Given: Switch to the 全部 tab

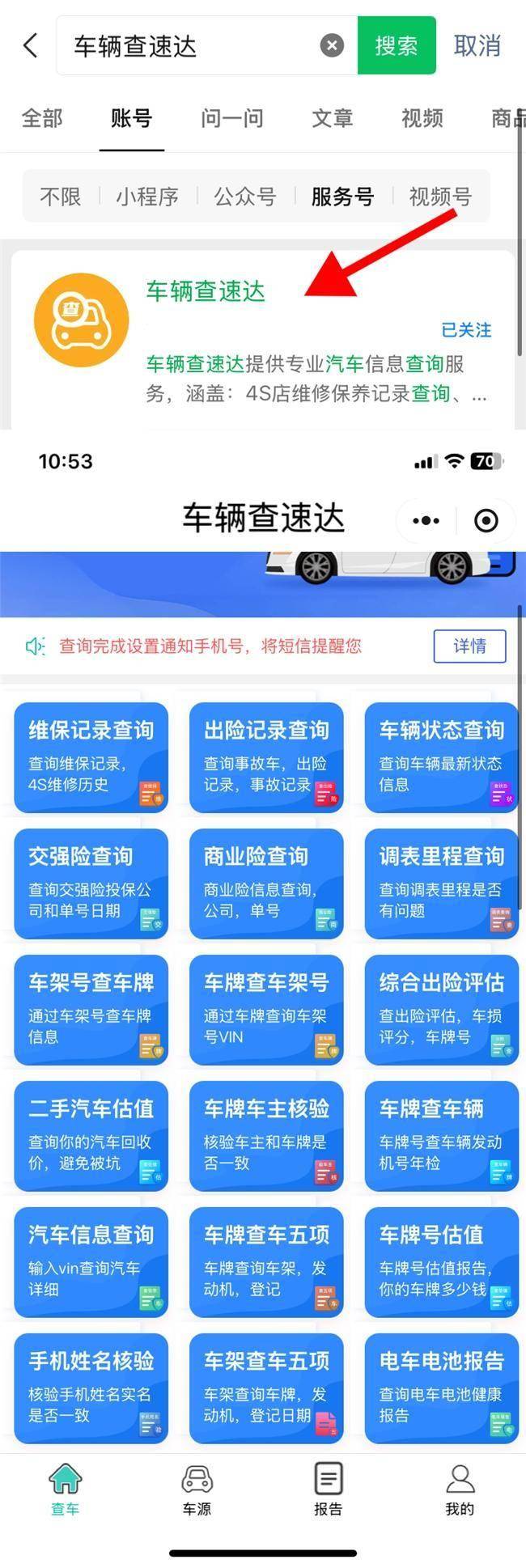Looking at the screenshot, I should (41, 118).
